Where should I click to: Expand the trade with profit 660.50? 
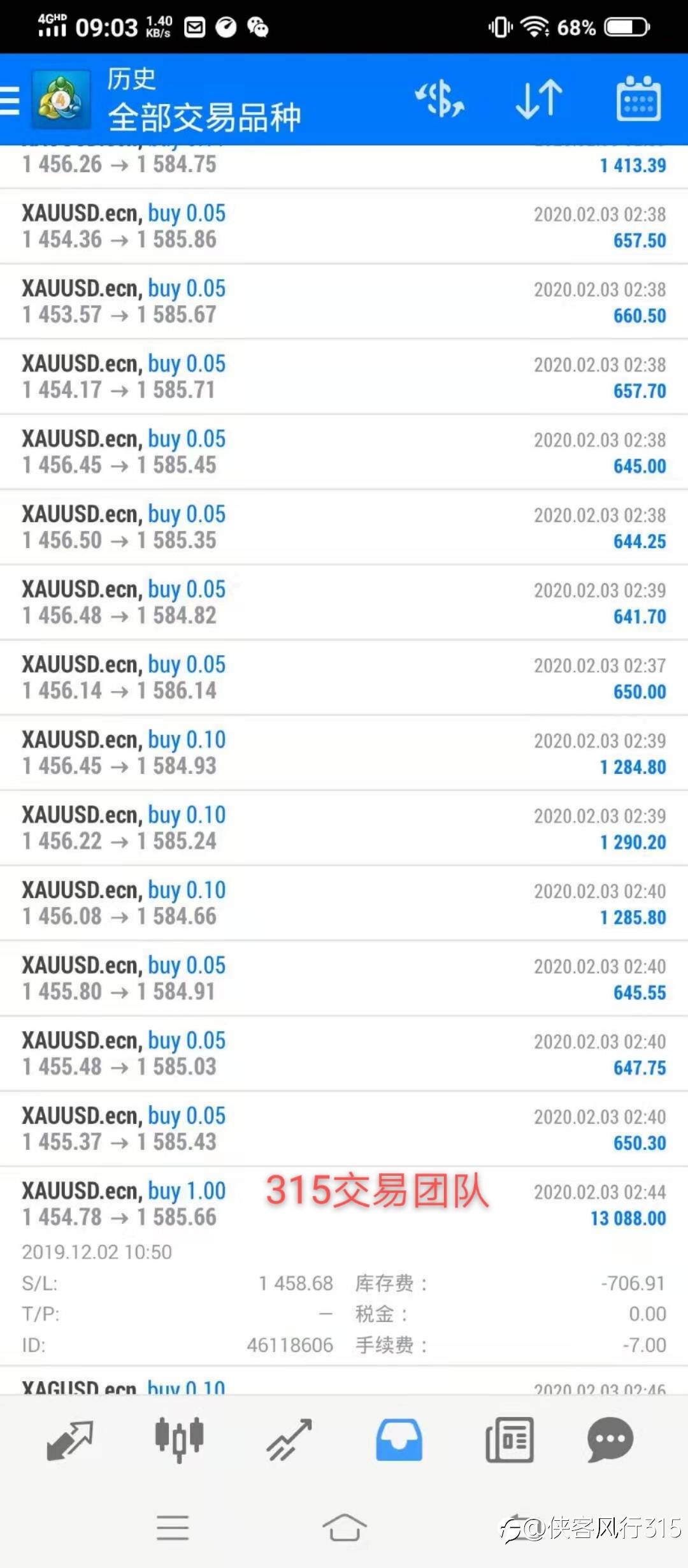pyautogui.click(x=344, y=301)
